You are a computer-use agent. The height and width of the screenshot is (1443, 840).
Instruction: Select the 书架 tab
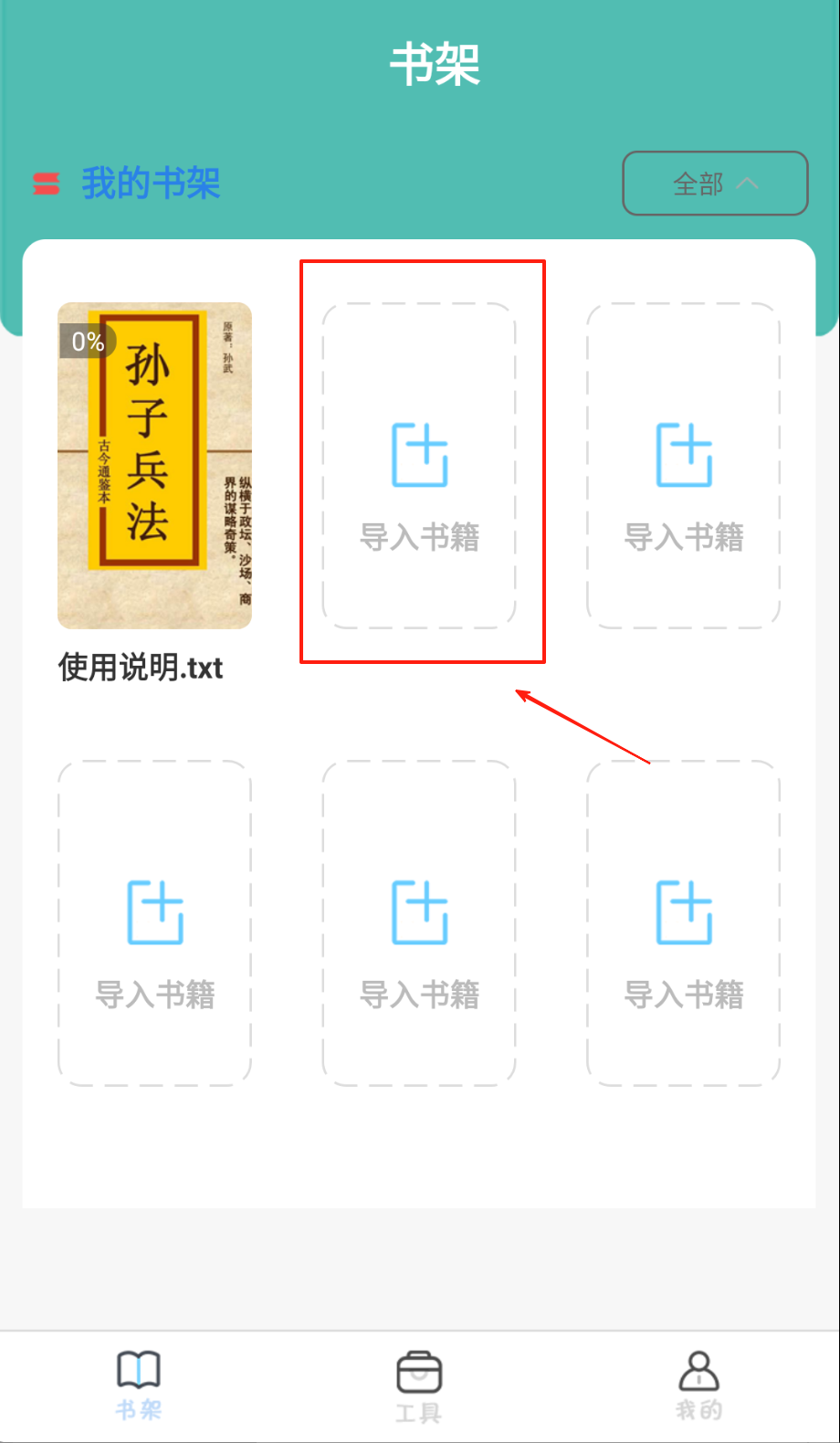pos(139,1386)
